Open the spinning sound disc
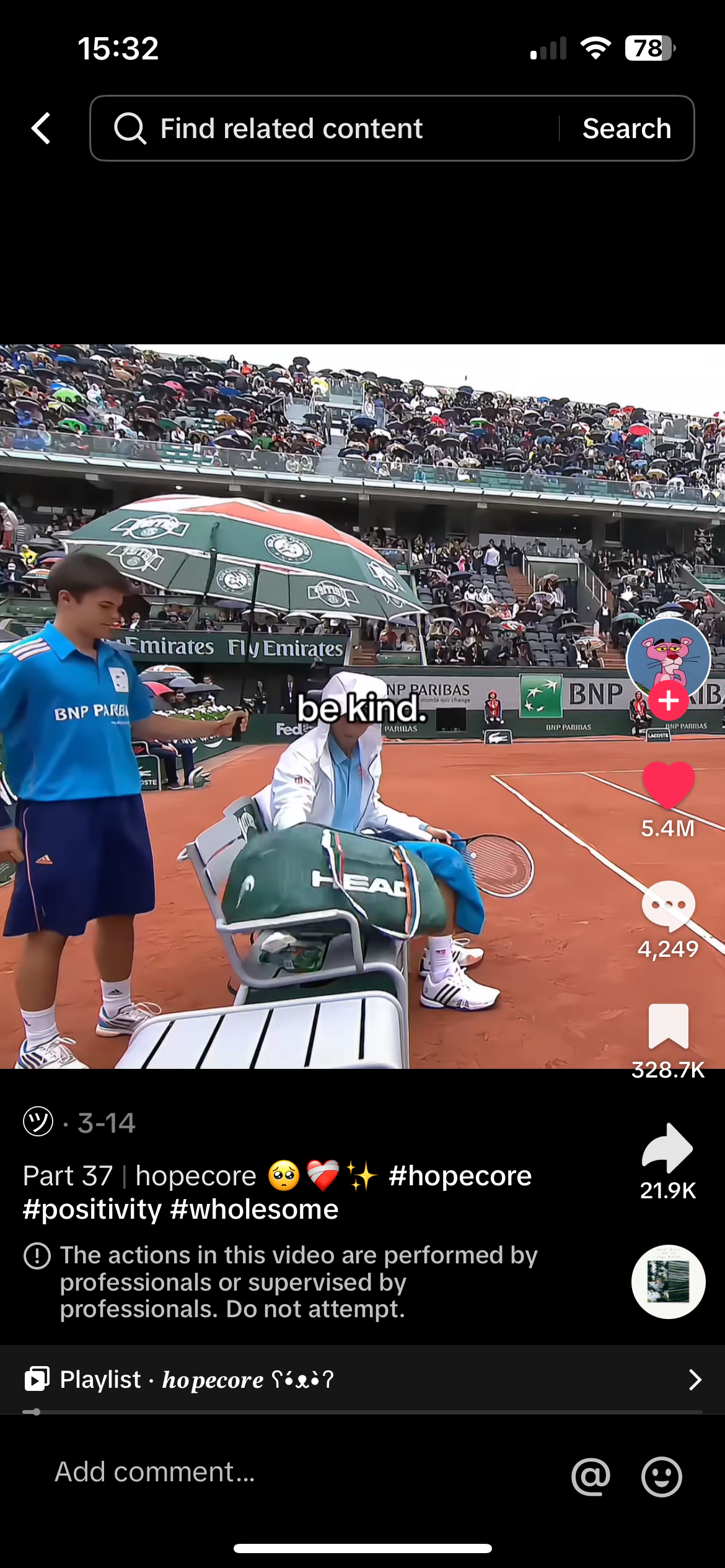This screenshot has width=725, height=1568. [x=668, y=1281]
